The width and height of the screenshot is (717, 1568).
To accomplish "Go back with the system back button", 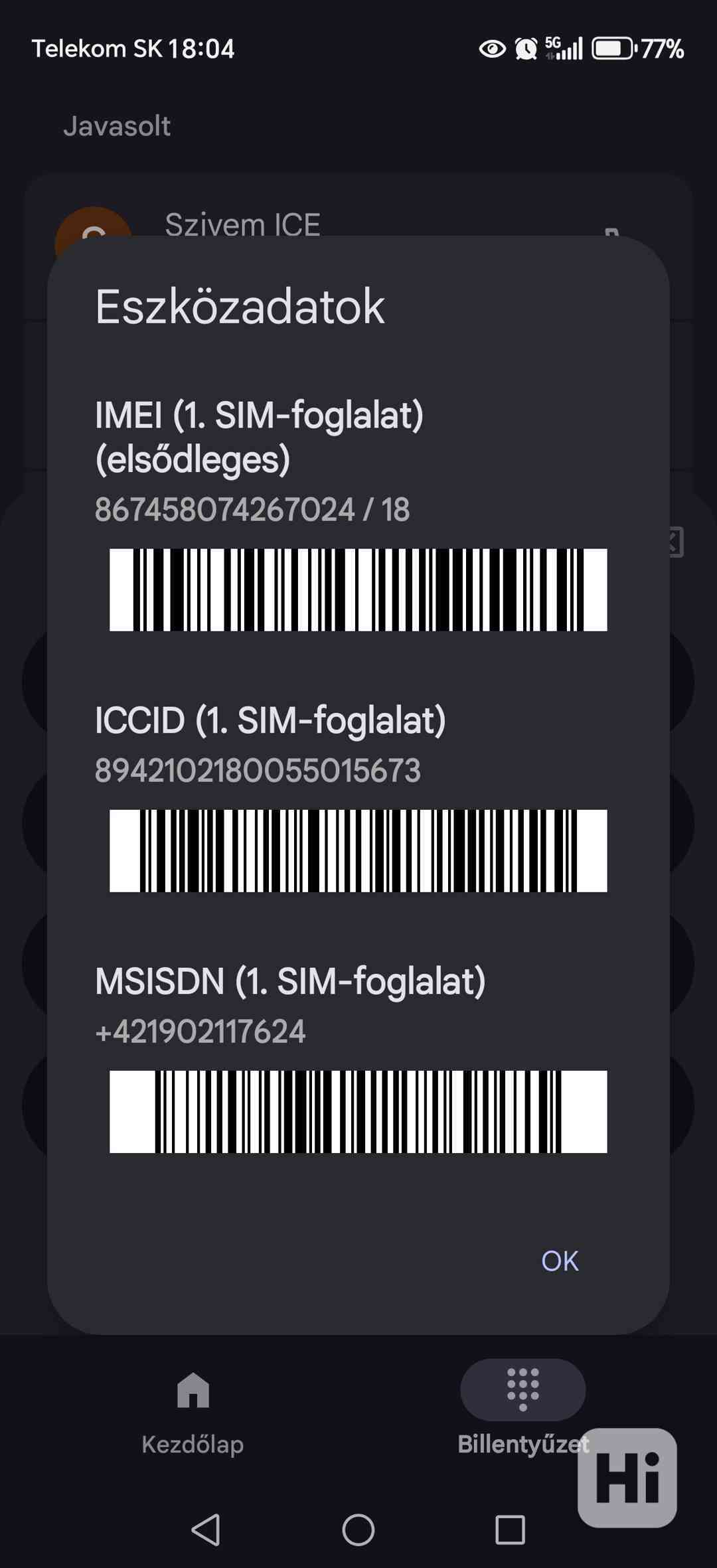I will [x=206, y=1530].
